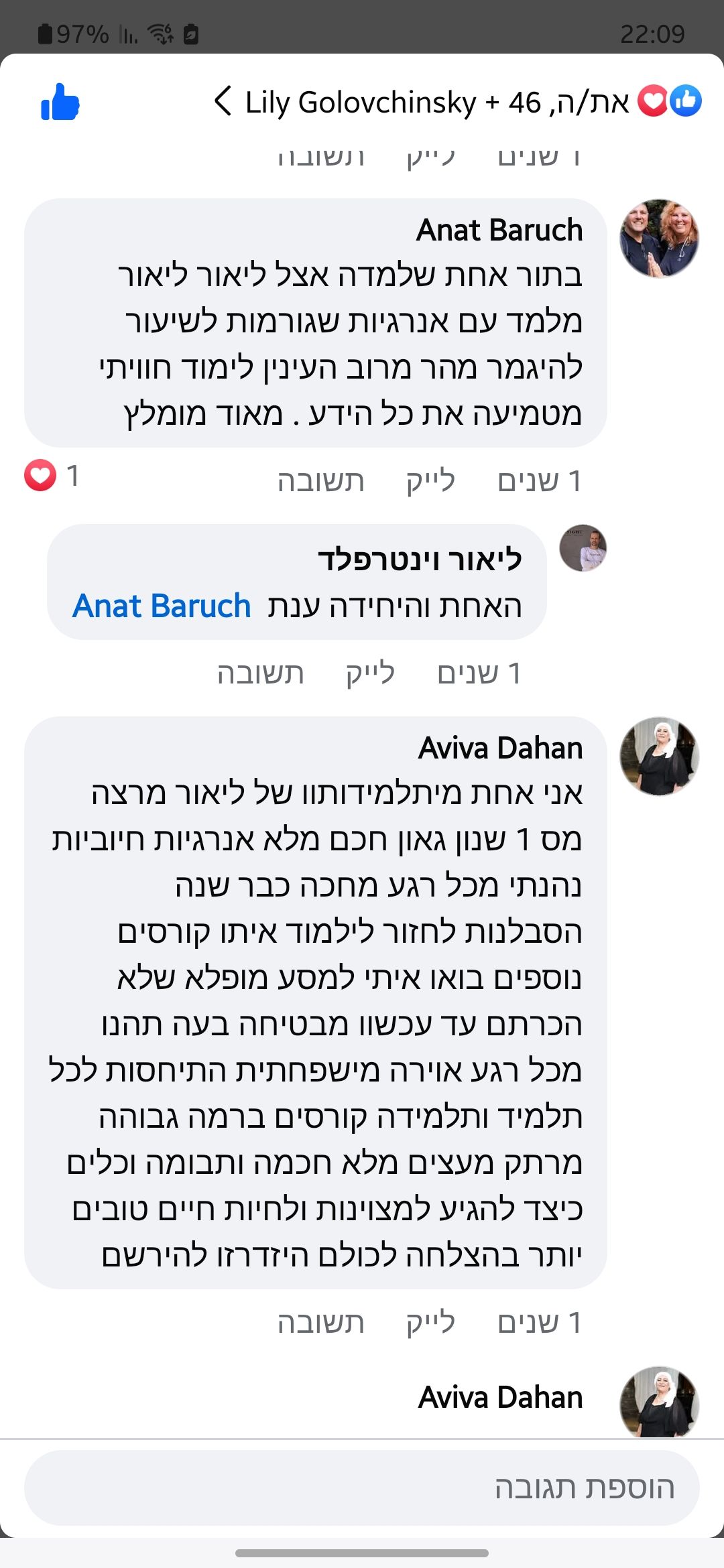Open Aviva Dahan's profile from her long comment
The width and height of the screenshot is (724, 1568).
click(659, 757)
